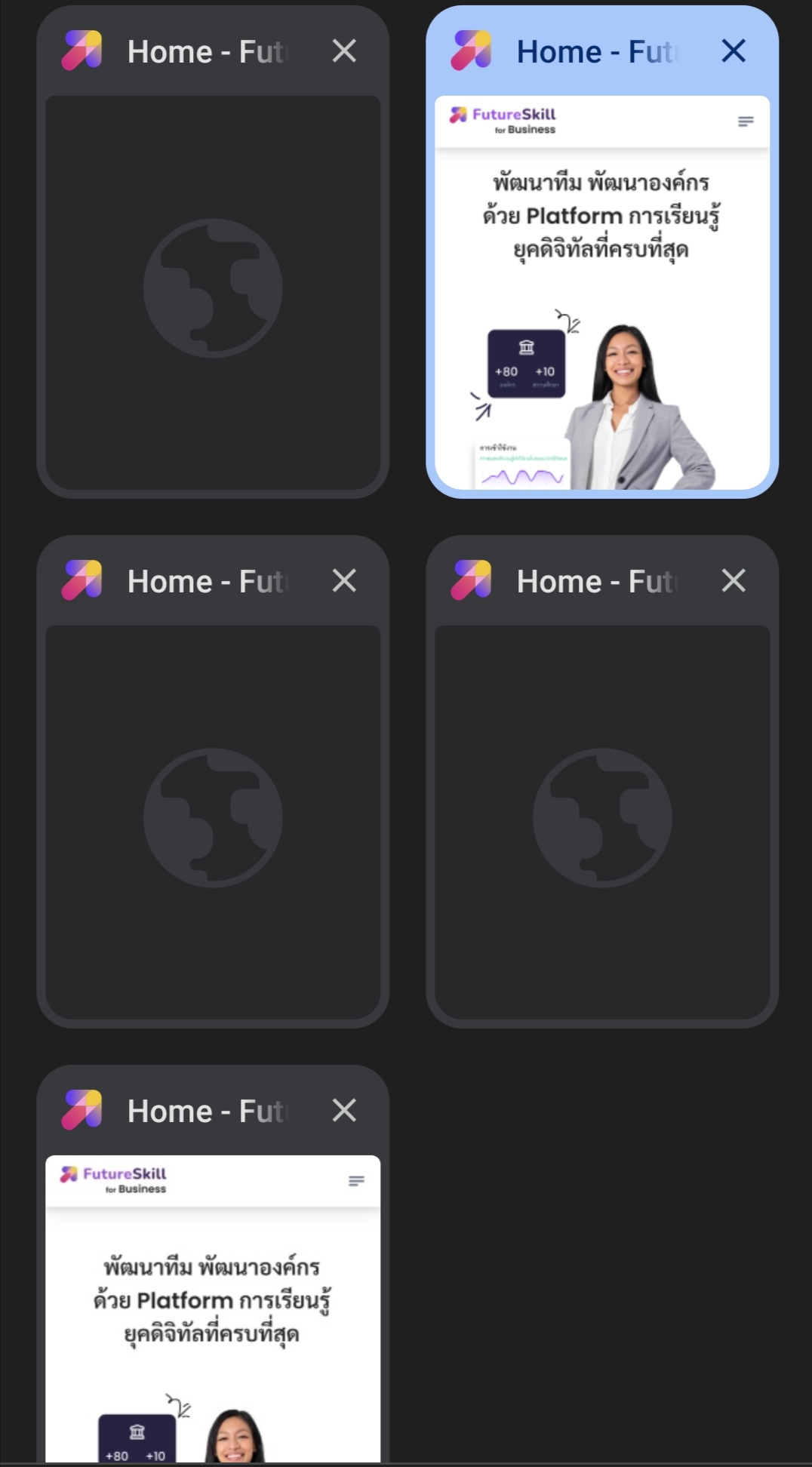Open the highlighted tab with FutureSkill preview

602,293
